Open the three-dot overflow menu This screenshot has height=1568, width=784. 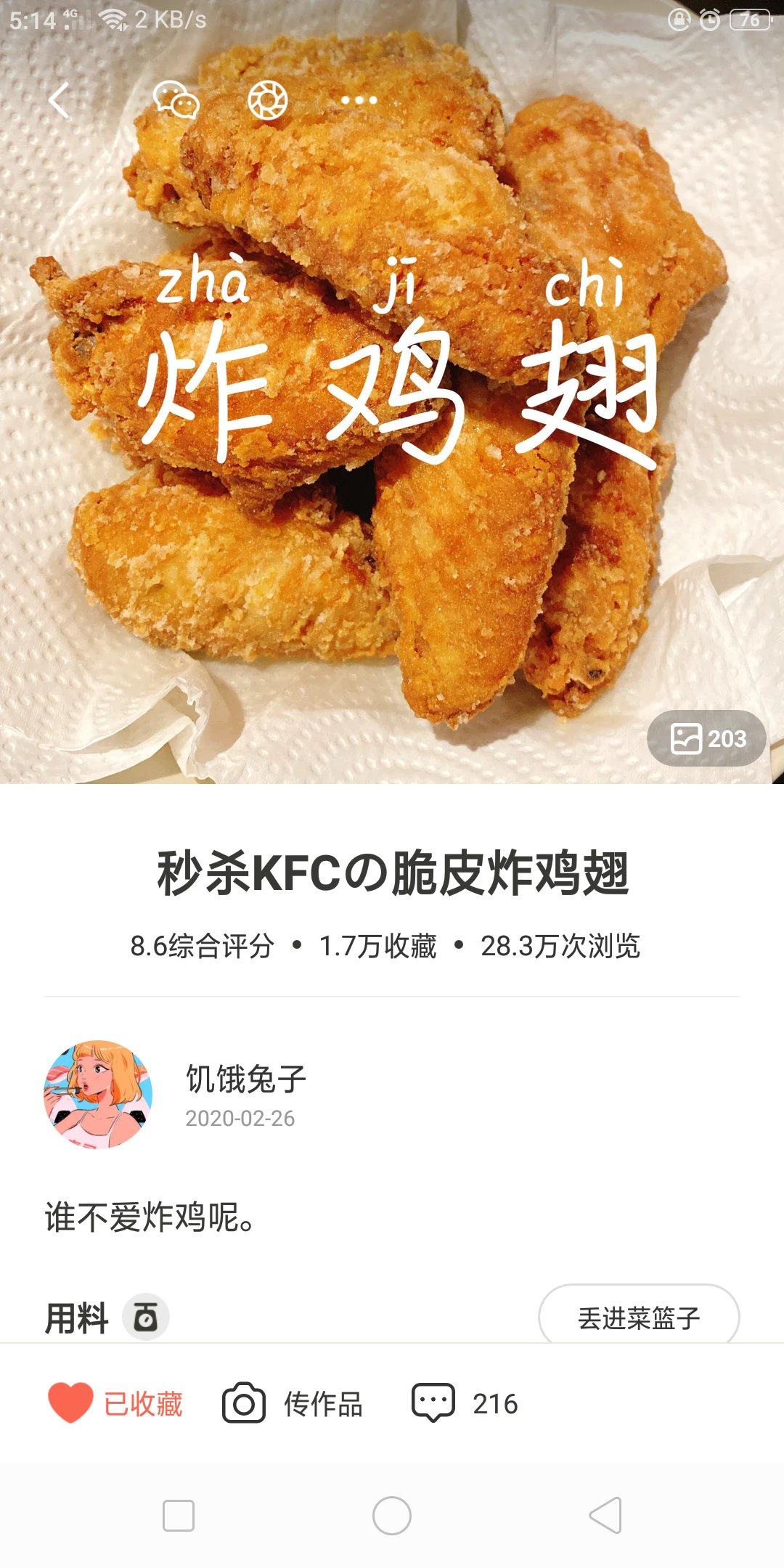[x=359, y=100]
